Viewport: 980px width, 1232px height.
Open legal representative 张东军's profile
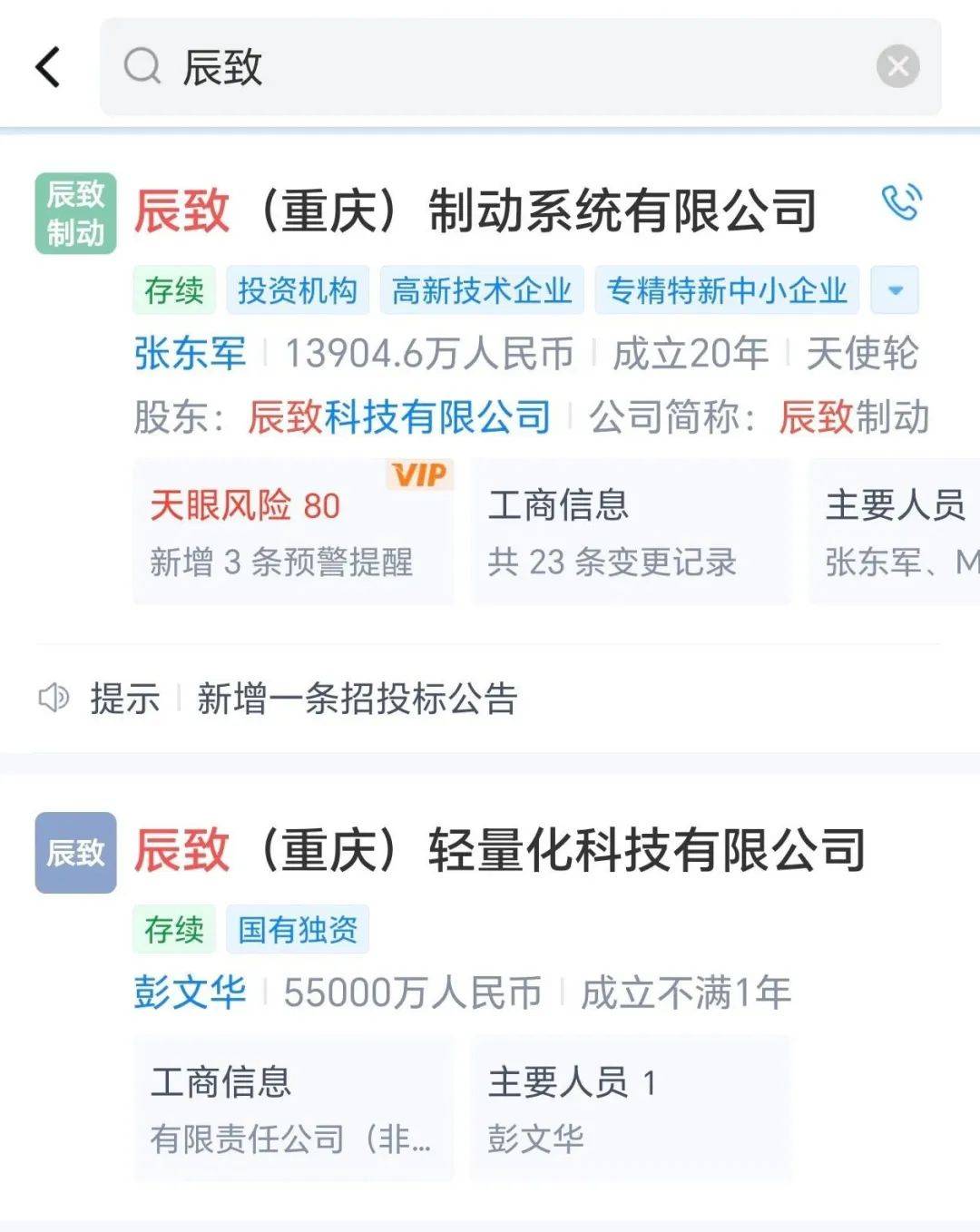190,354
